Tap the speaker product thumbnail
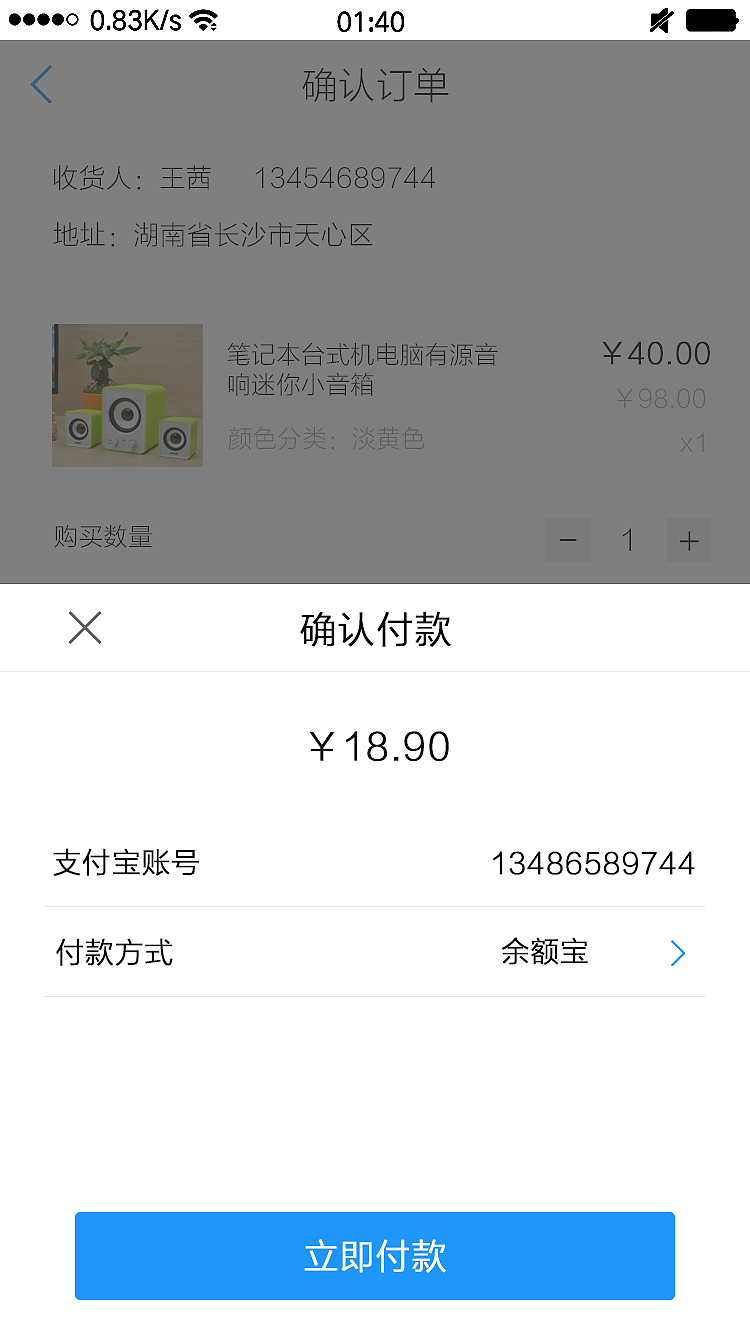 tap(127, 395)
